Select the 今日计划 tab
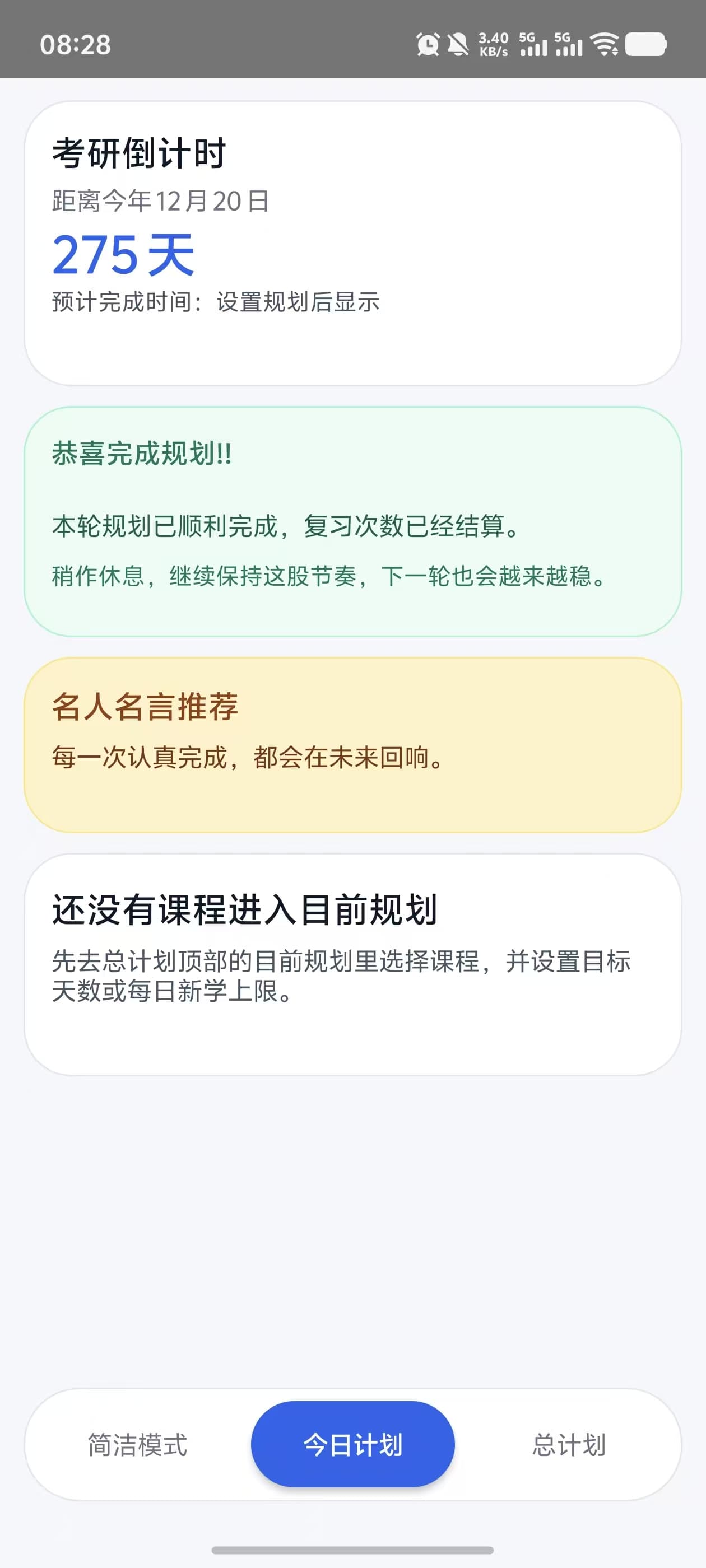706x1568 pixels. (352, 1444)
